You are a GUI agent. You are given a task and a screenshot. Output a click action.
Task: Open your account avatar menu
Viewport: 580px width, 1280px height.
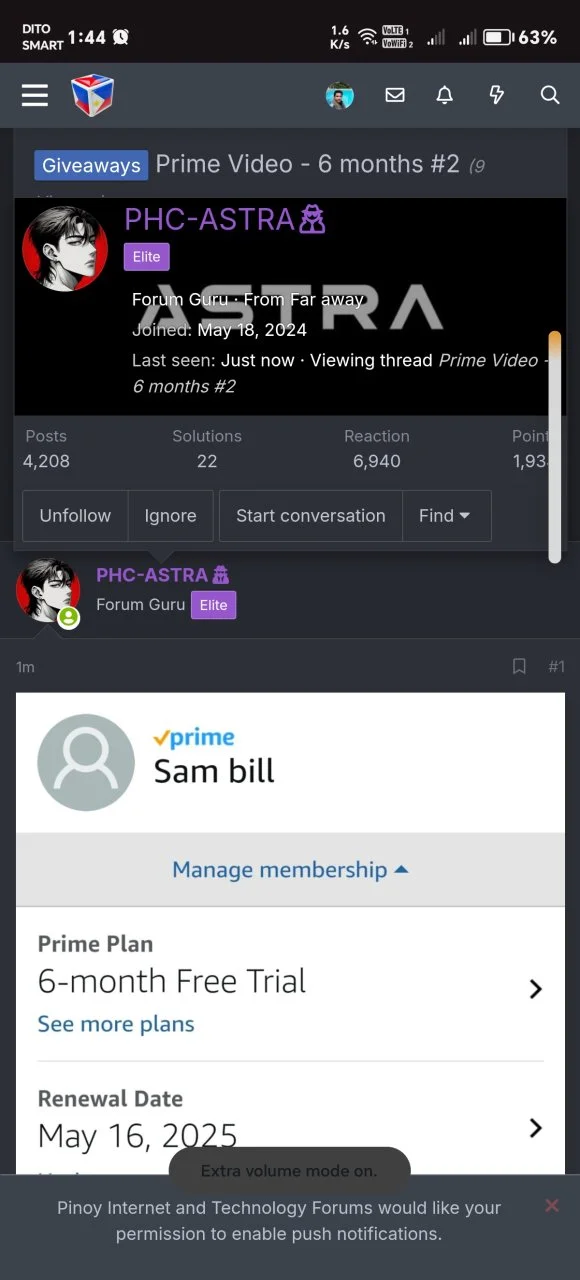[340, 96]
